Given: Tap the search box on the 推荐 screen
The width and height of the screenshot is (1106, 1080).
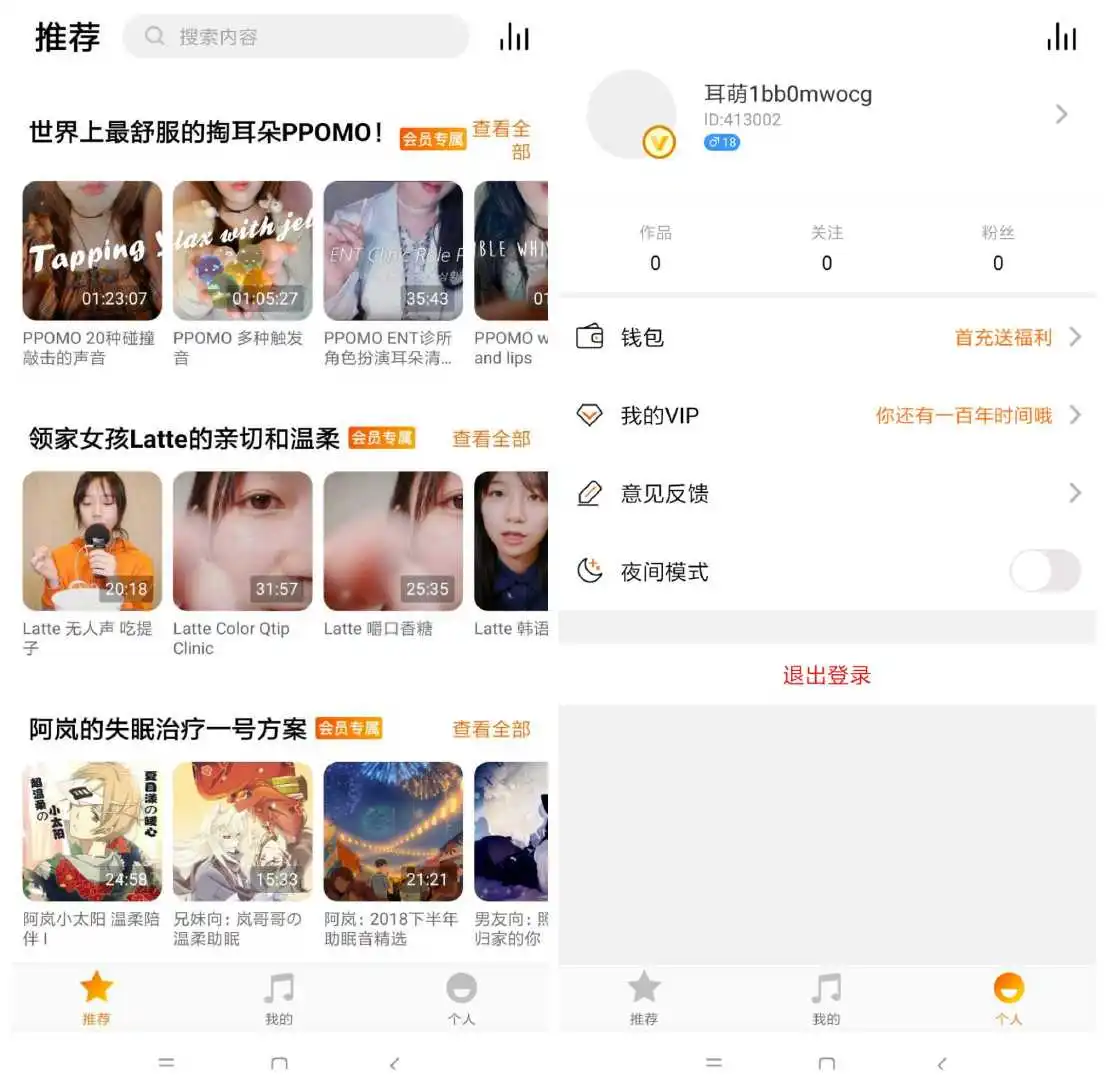Looking at the screenshot, I should [x=296, y=37].
